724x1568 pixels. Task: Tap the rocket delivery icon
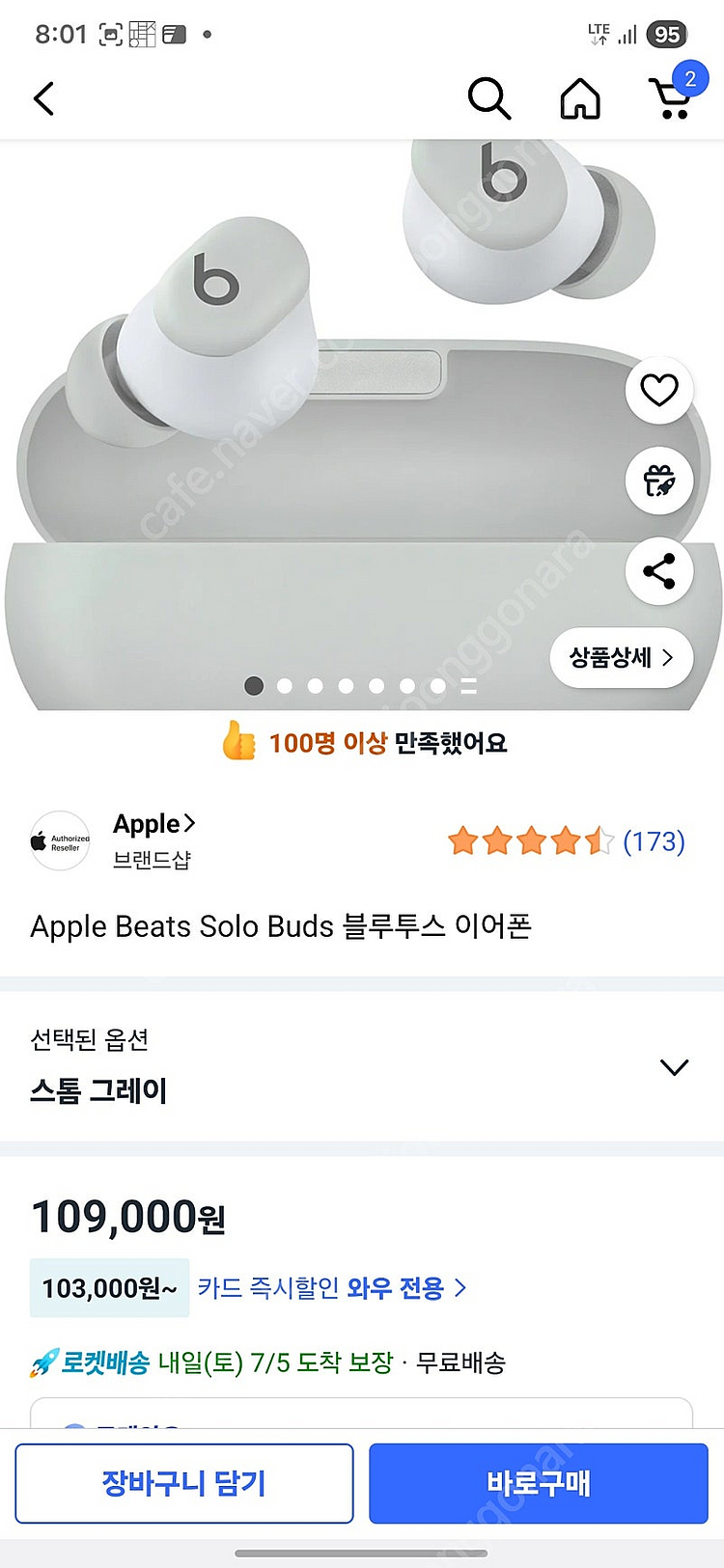43,1362
